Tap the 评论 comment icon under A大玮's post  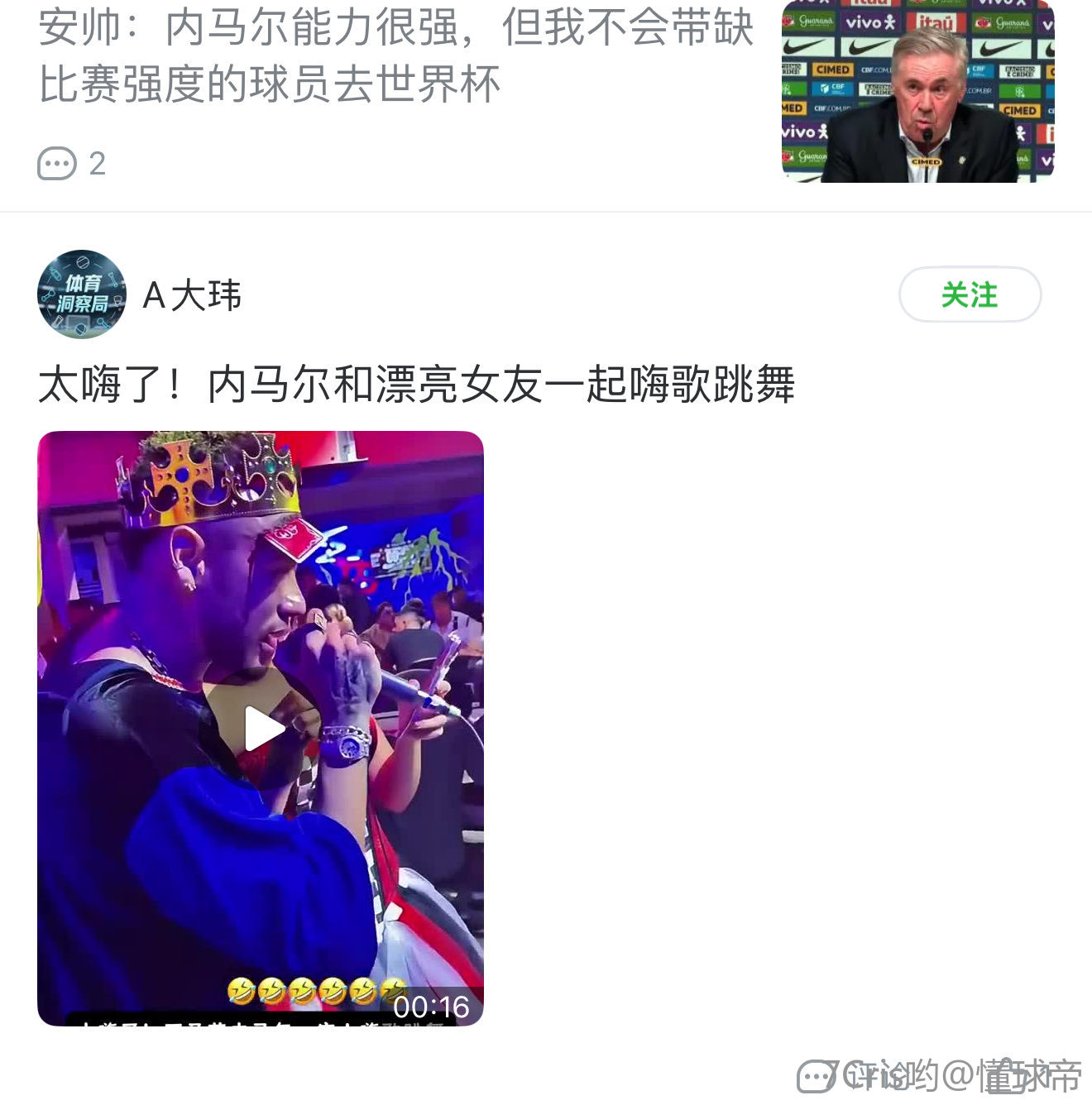[x=817, y=1076]
